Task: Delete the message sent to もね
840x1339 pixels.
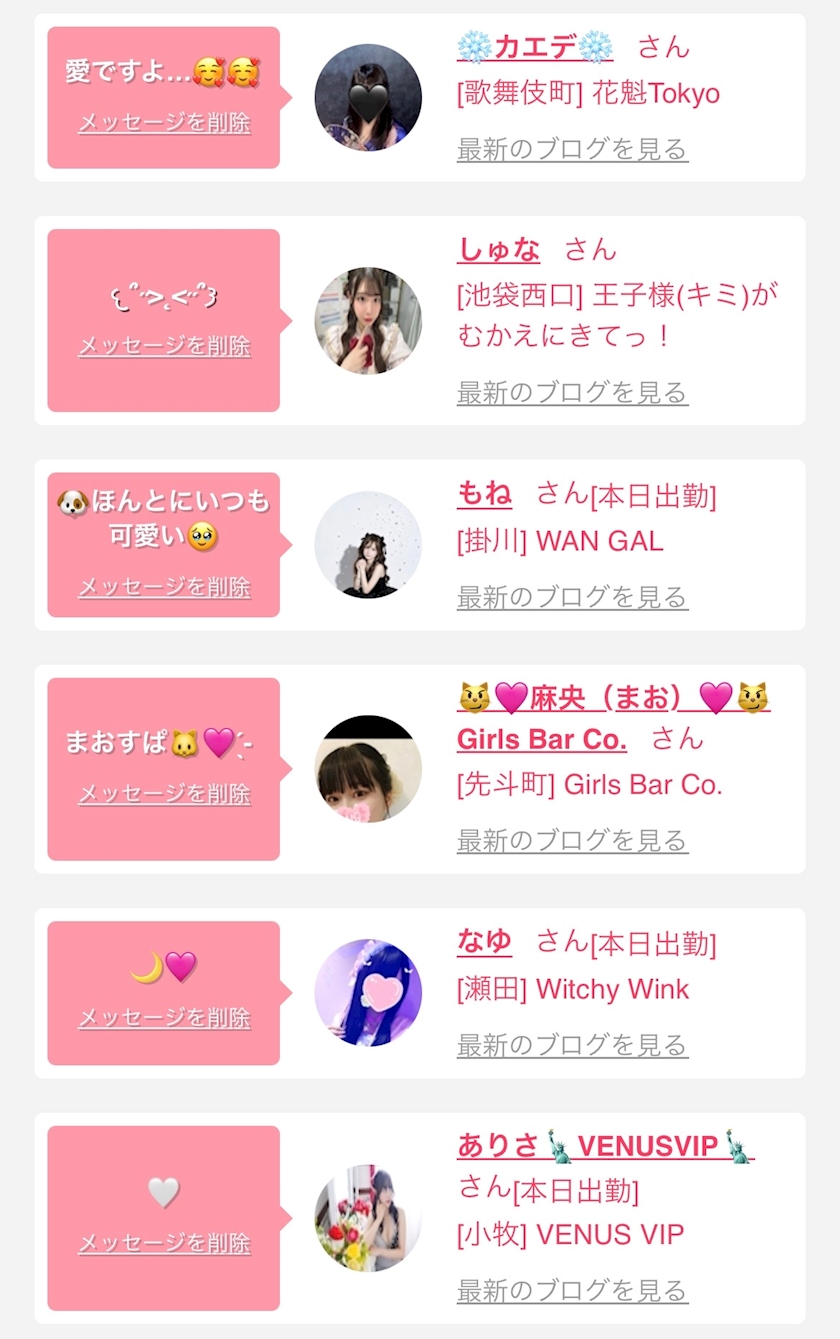Action: tap(164, 587)
